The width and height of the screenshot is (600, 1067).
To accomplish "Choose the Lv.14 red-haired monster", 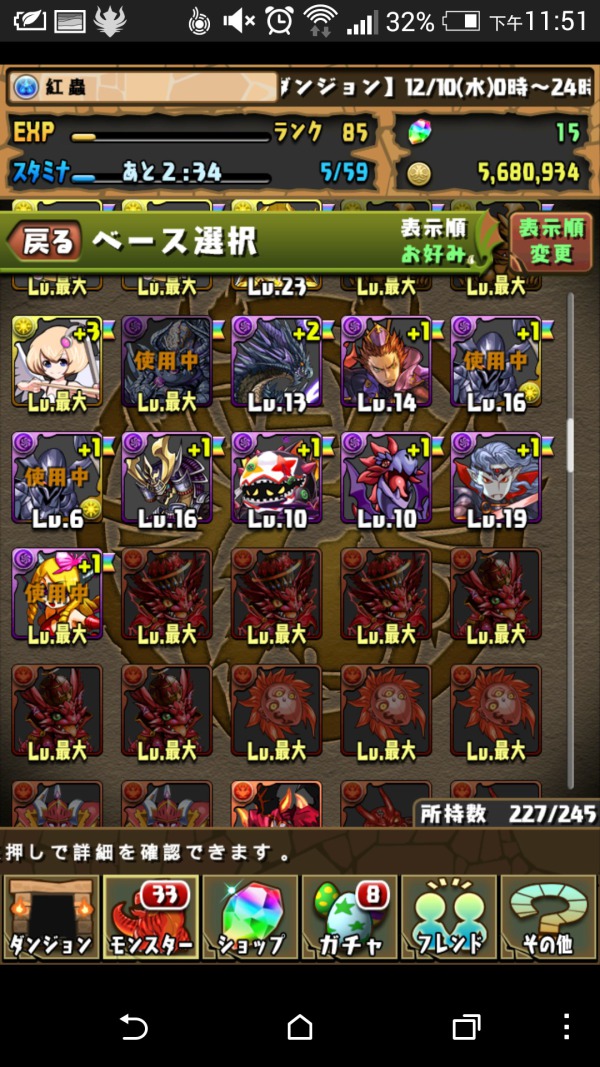I will (x=386, y=362).
